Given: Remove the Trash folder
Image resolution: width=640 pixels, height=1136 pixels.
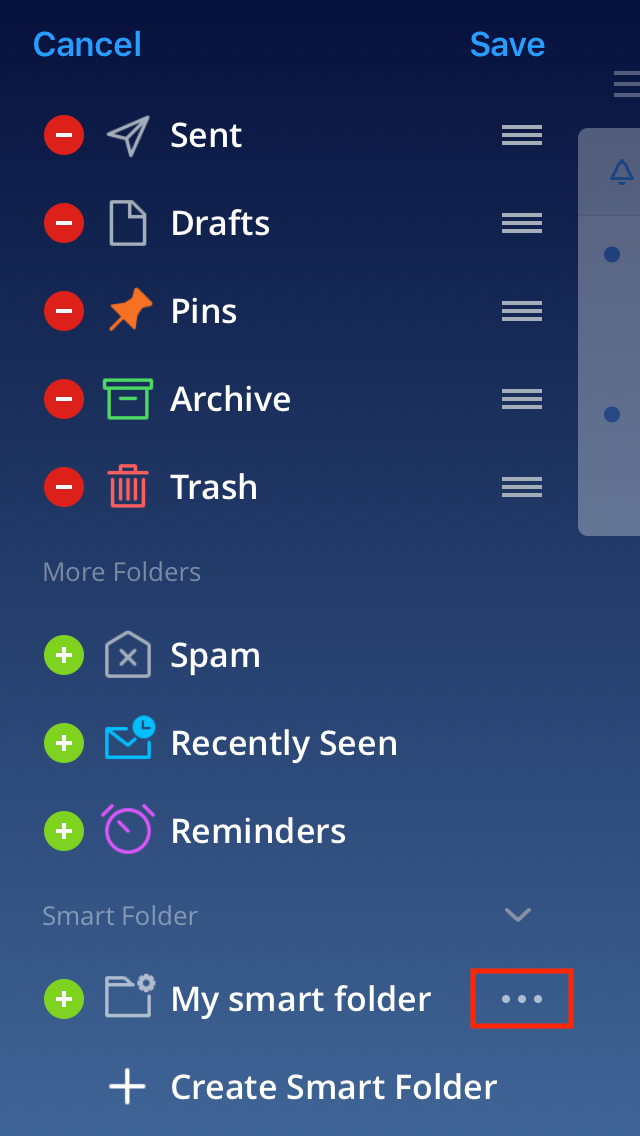Looking at the screenshot, I should pos(64,486).
